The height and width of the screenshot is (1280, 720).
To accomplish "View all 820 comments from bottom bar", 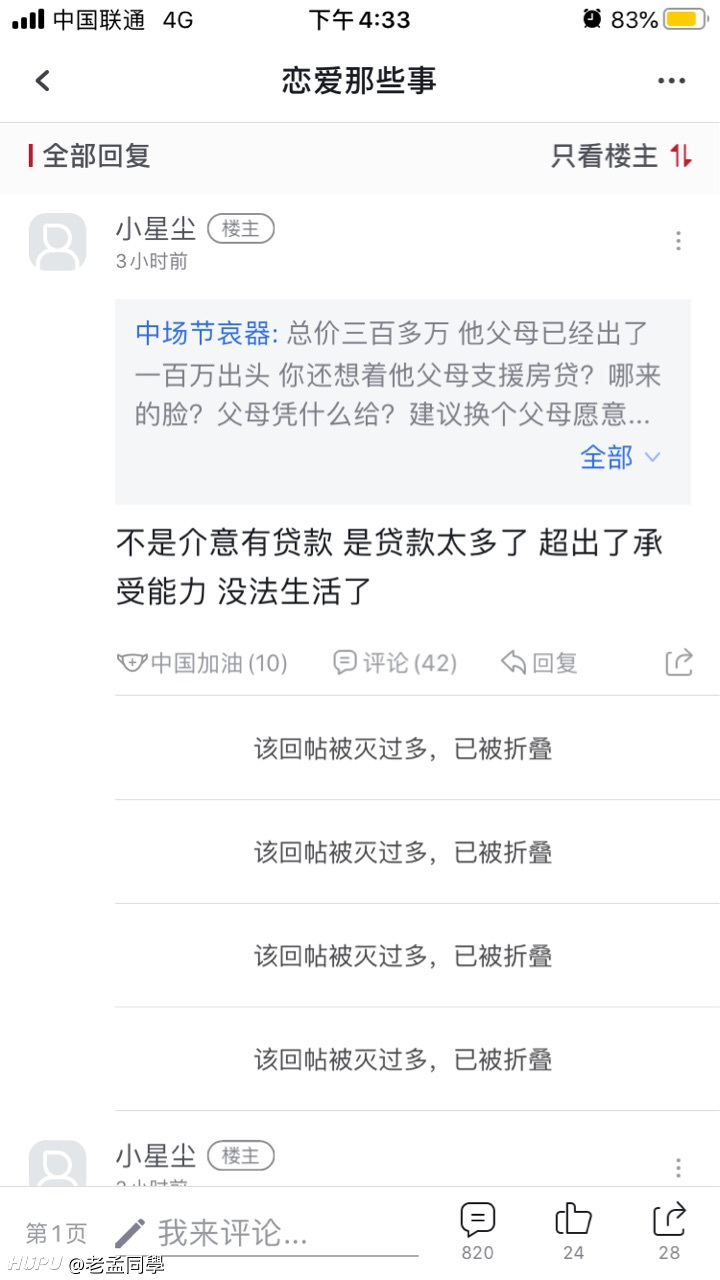I will (x=477, y=1231).
